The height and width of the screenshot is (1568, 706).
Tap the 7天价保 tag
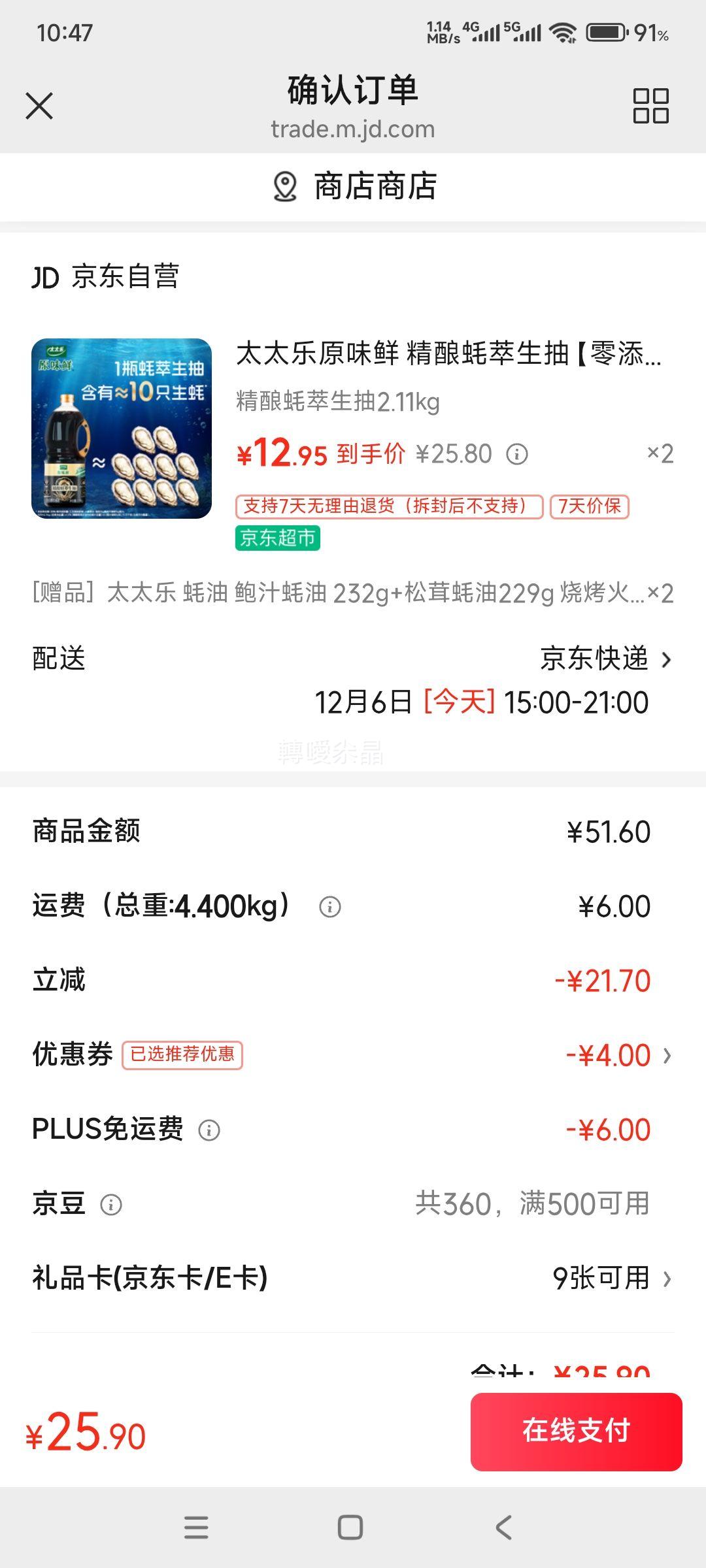[x=590, y=506]
